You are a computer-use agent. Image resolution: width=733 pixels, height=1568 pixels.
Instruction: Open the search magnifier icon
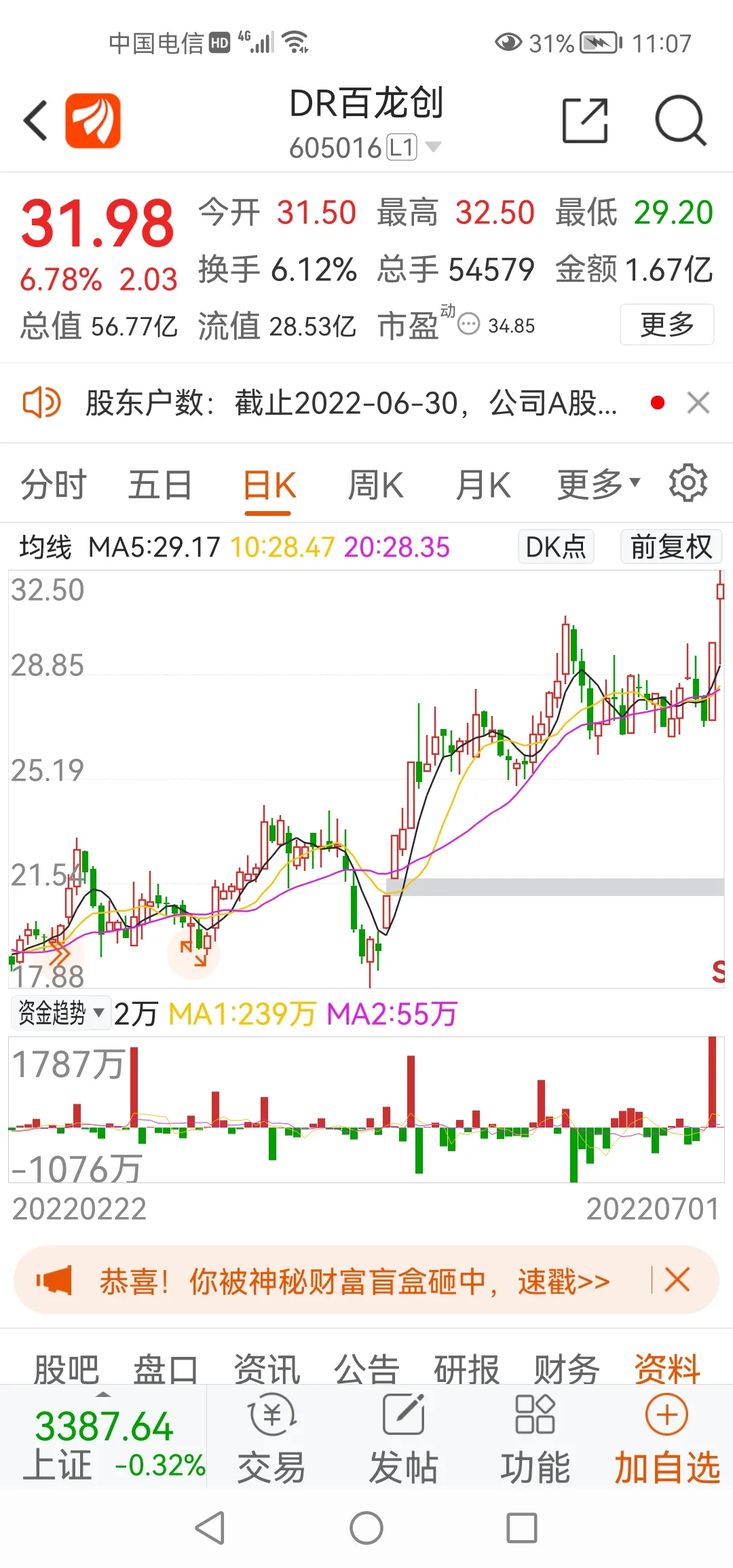(x=680, y=120)
